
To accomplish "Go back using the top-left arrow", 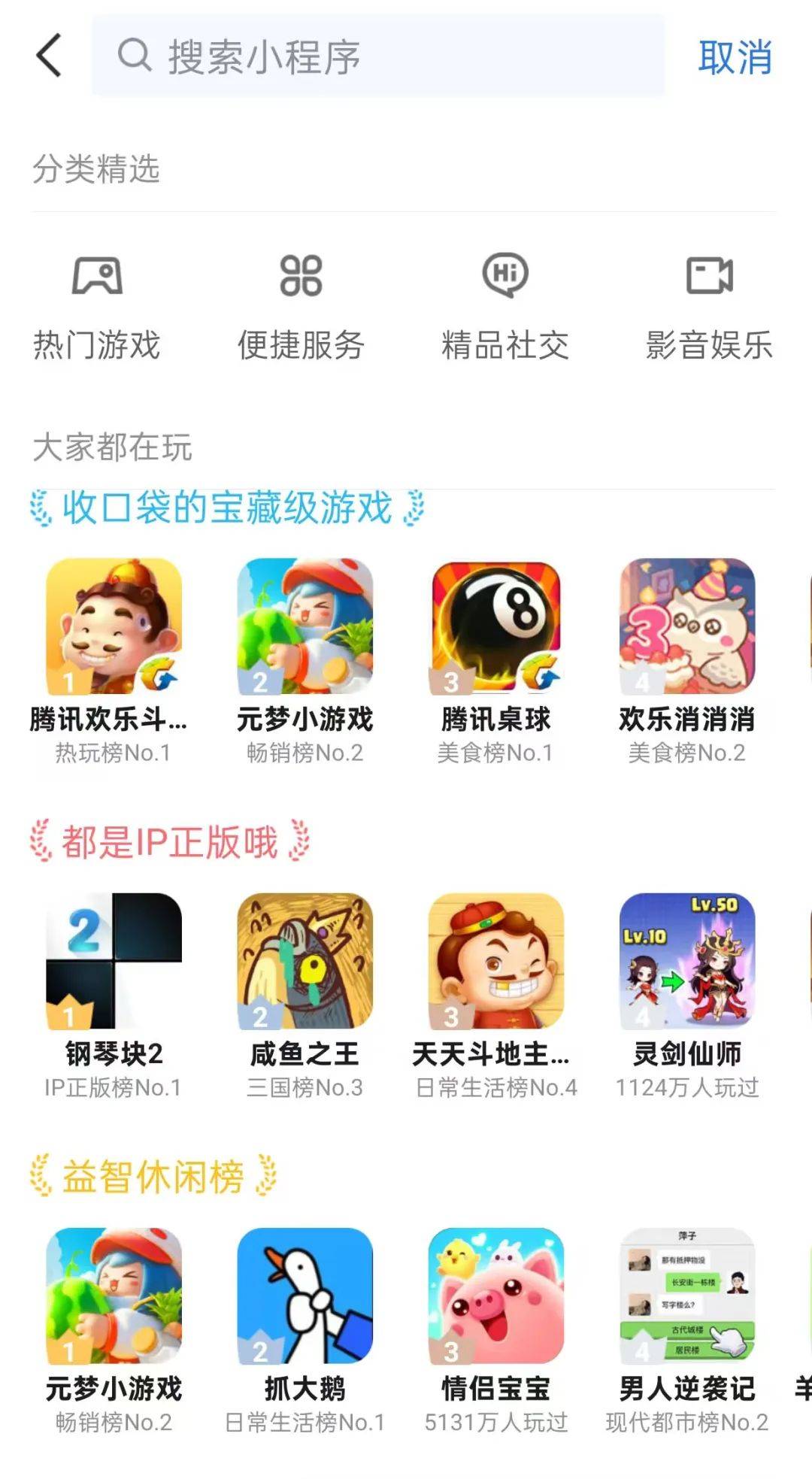I will coord(50,56).
